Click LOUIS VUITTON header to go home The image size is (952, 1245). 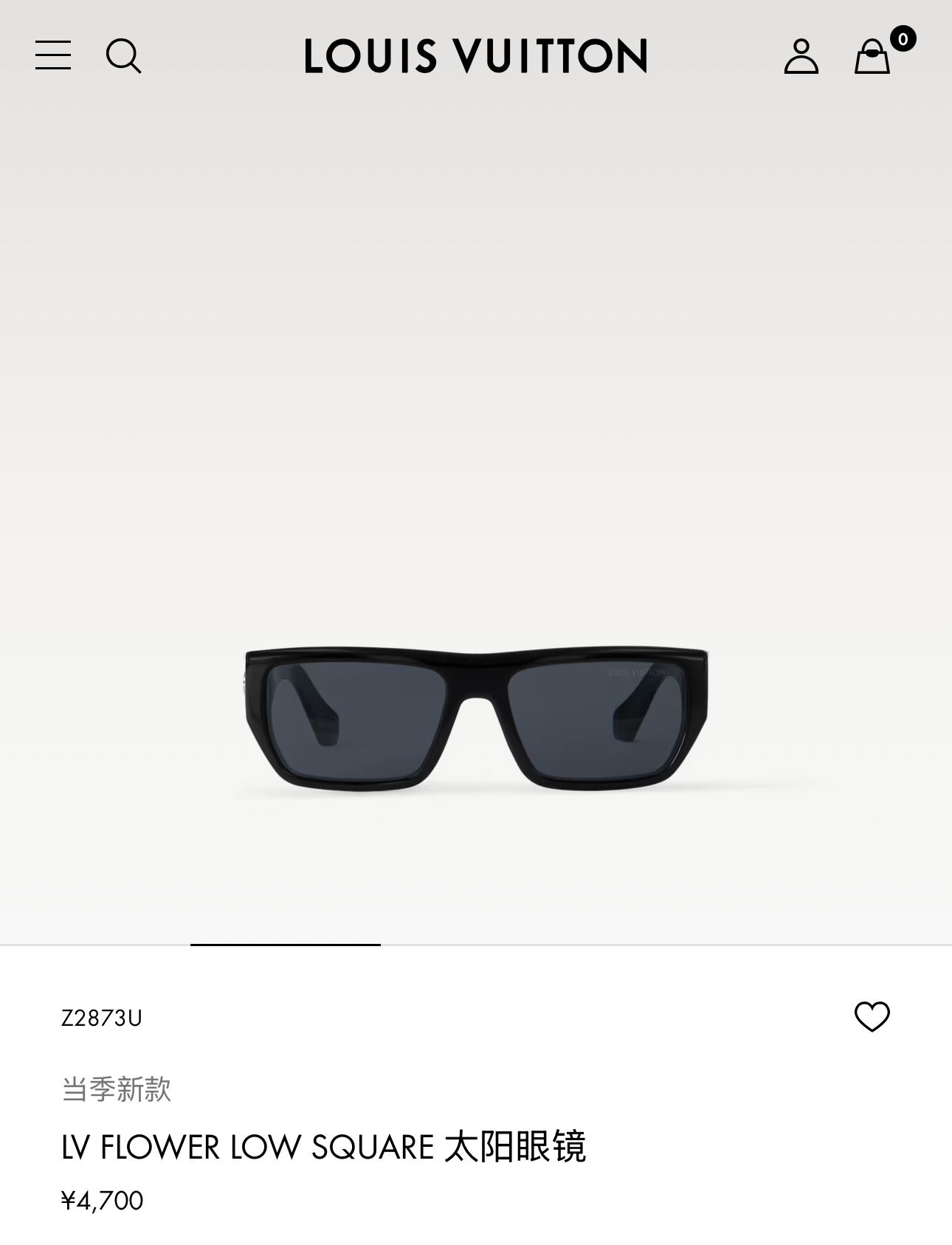point(476,56)
